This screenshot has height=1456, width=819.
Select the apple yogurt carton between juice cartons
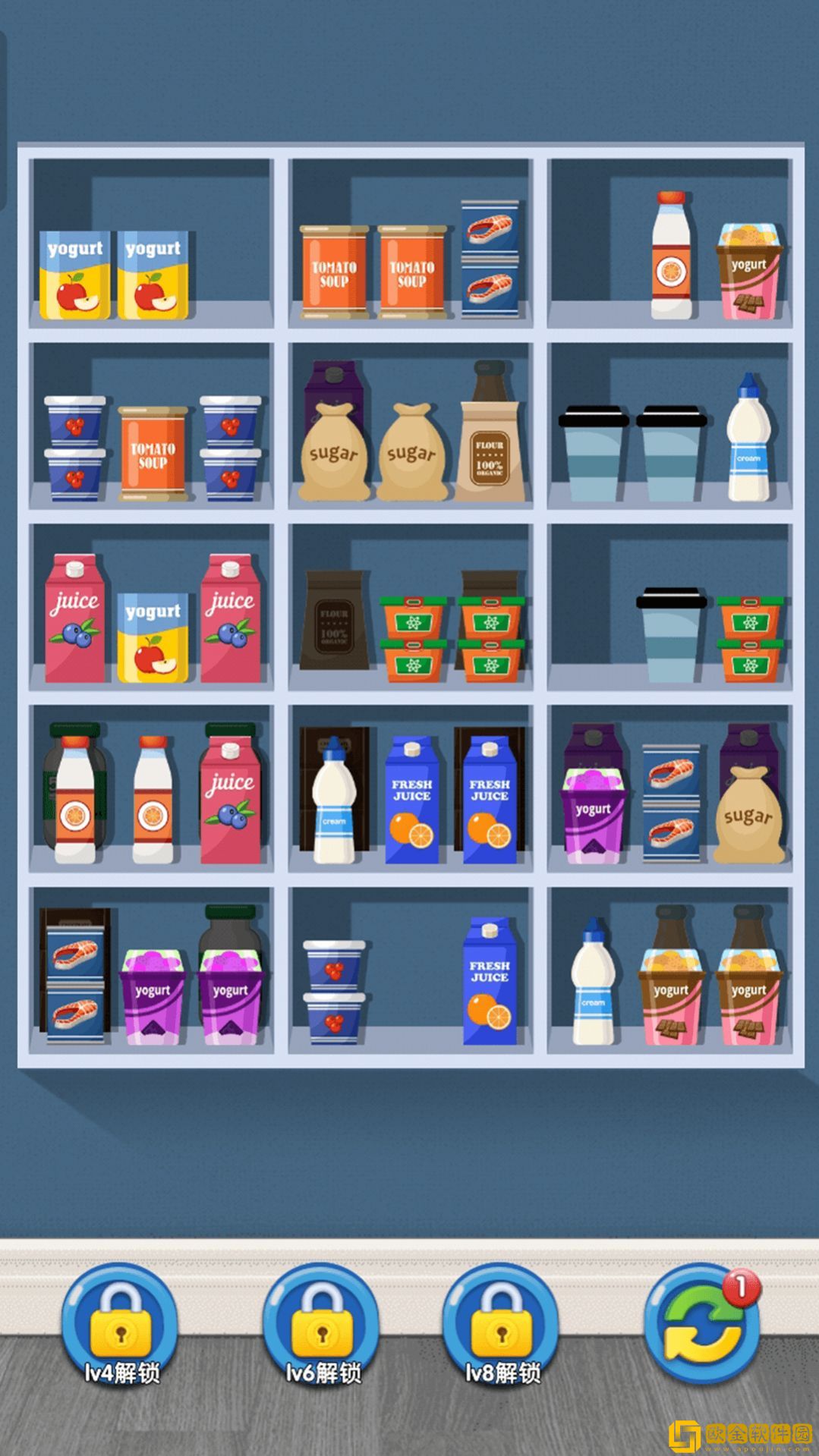(153, 637)
